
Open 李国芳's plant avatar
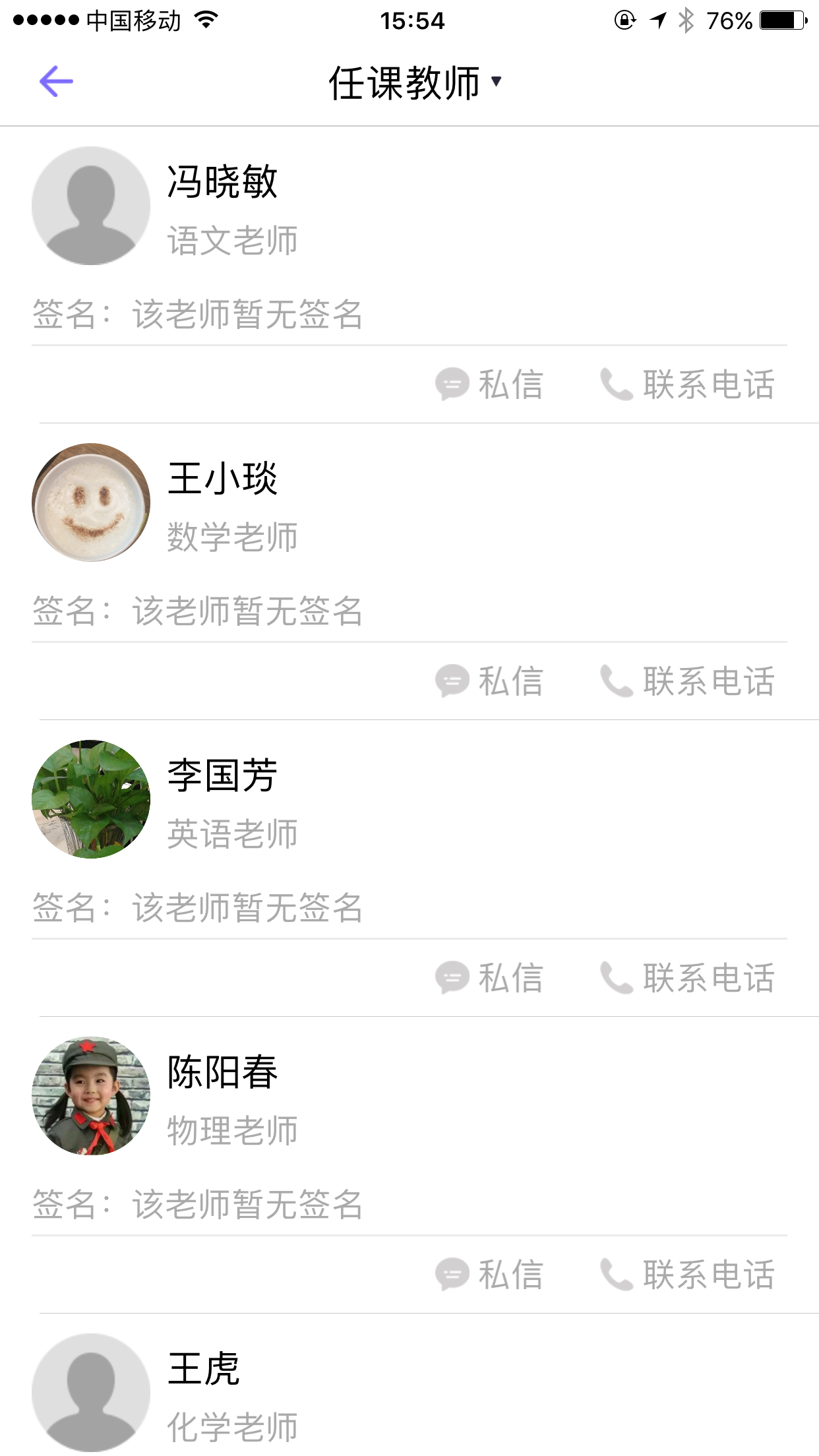click(x=91, y=799)
